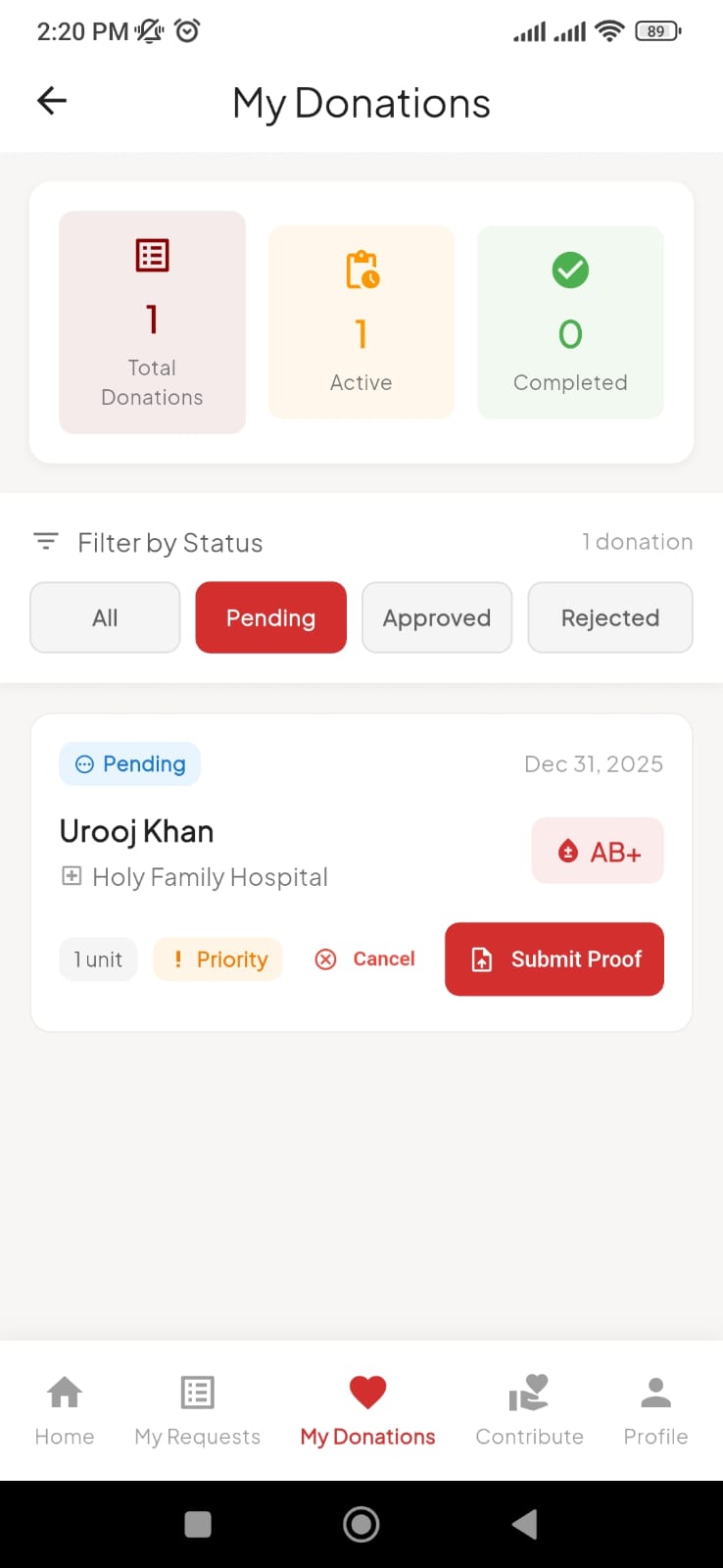The height and width of the screenshot is (1568, 723).
Task: Tap the Contribute hand icon in navigation
Action: click(x=529, y=1392)
